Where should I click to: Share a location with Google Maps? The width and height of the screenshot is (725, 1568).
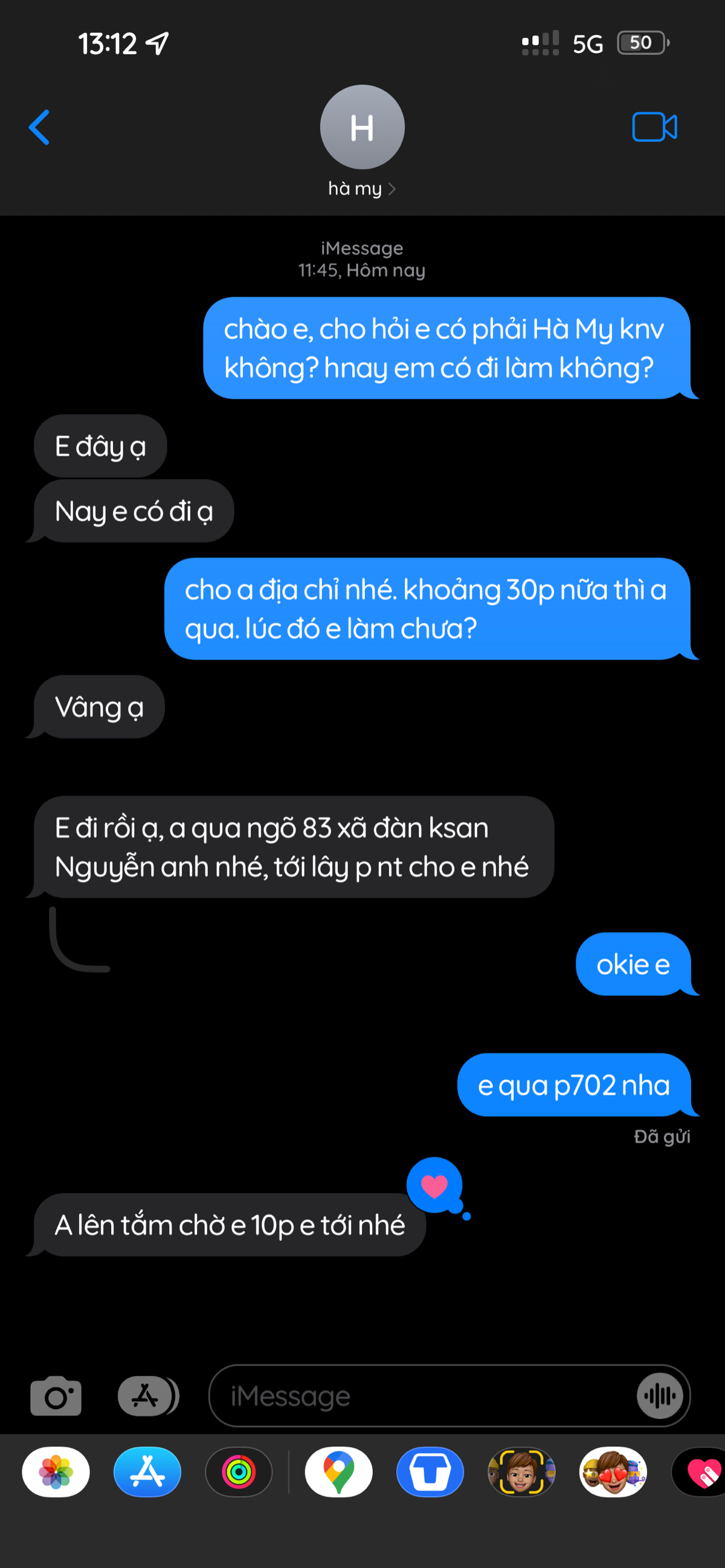338,1472
